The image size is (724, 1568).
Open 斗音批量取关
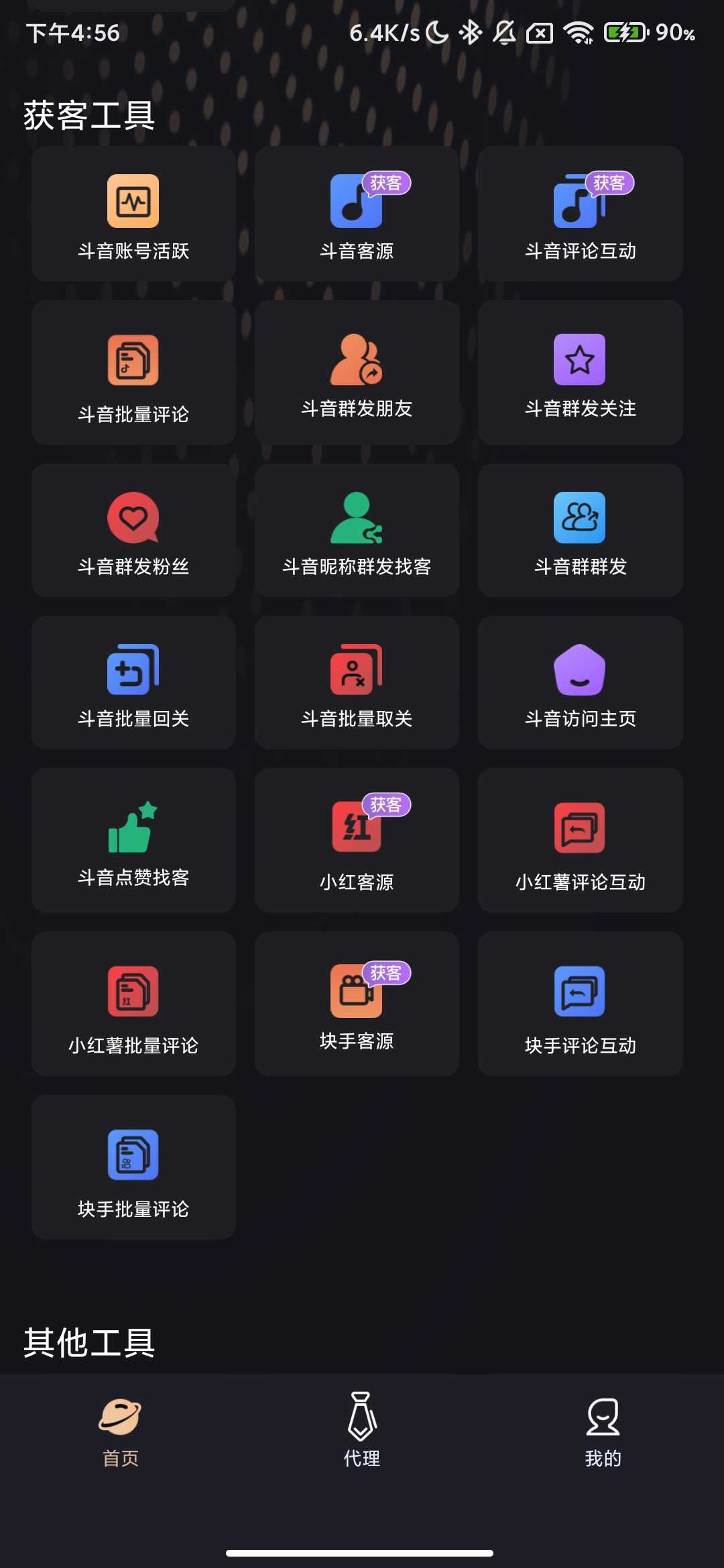pyautogui.click(x=357, y=683)
